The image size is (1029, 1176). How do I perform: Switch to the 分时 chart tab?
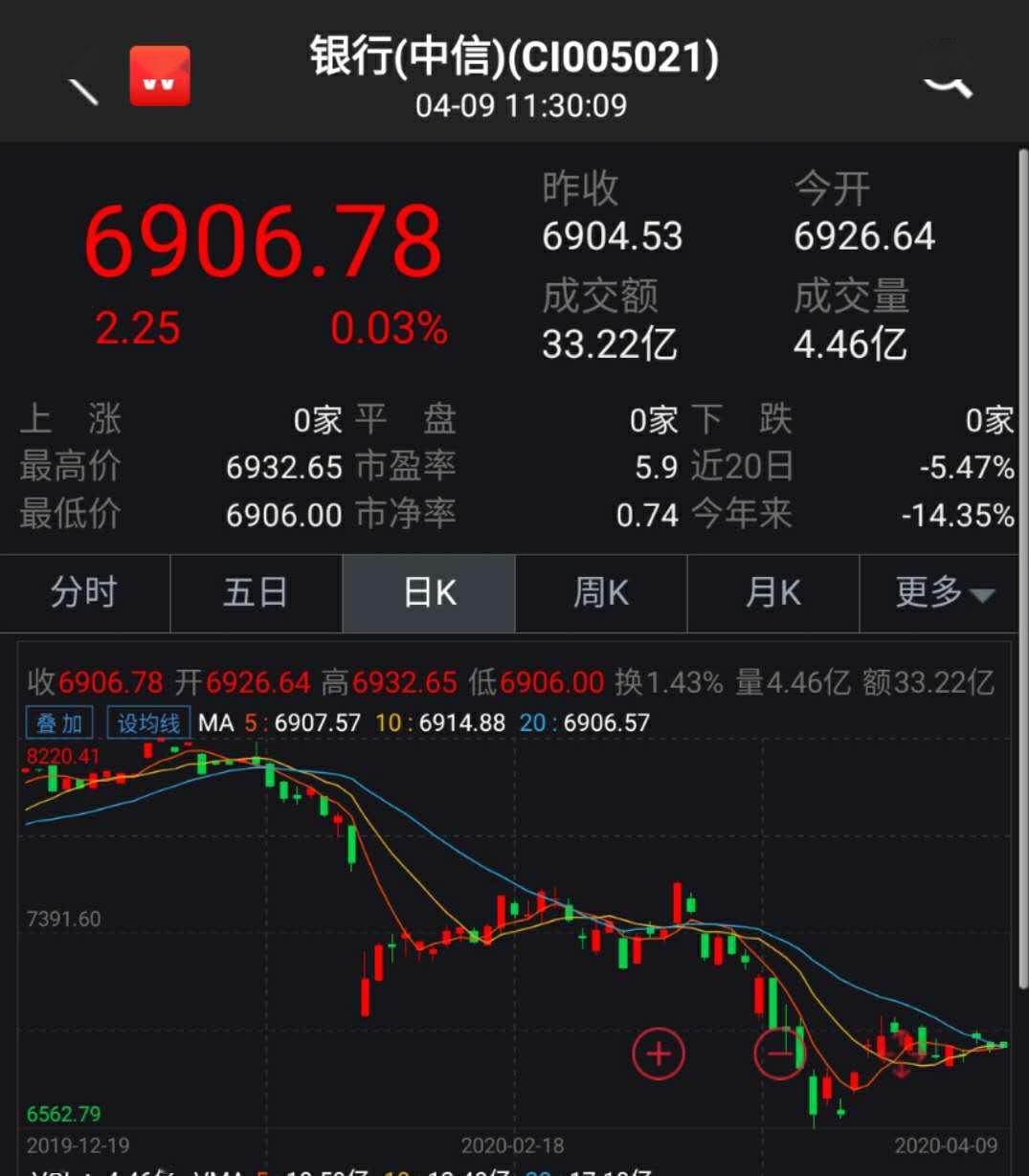(x=84, y=593)
